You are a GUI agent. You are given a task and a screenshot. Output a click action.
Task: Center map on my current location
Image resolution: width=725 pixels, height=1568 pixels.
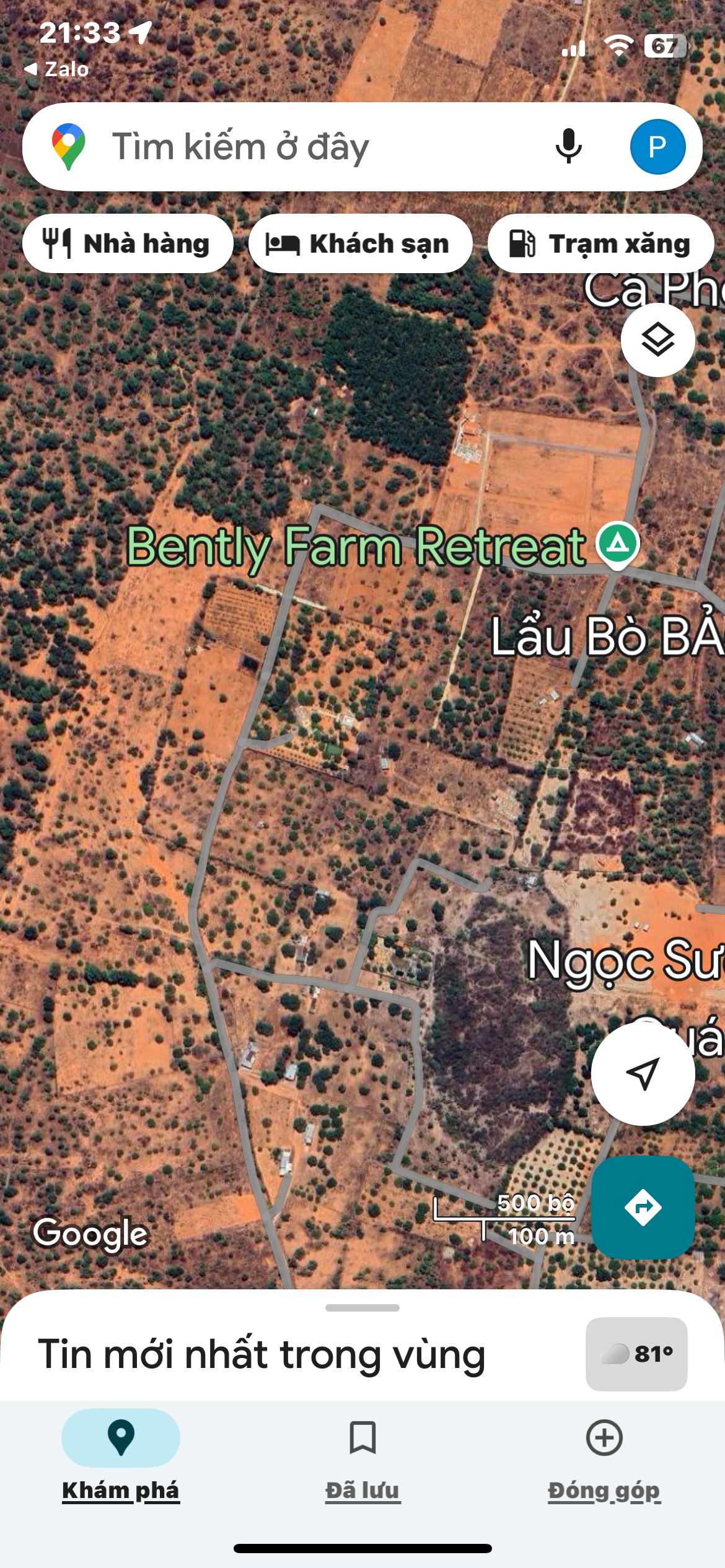643,1073
